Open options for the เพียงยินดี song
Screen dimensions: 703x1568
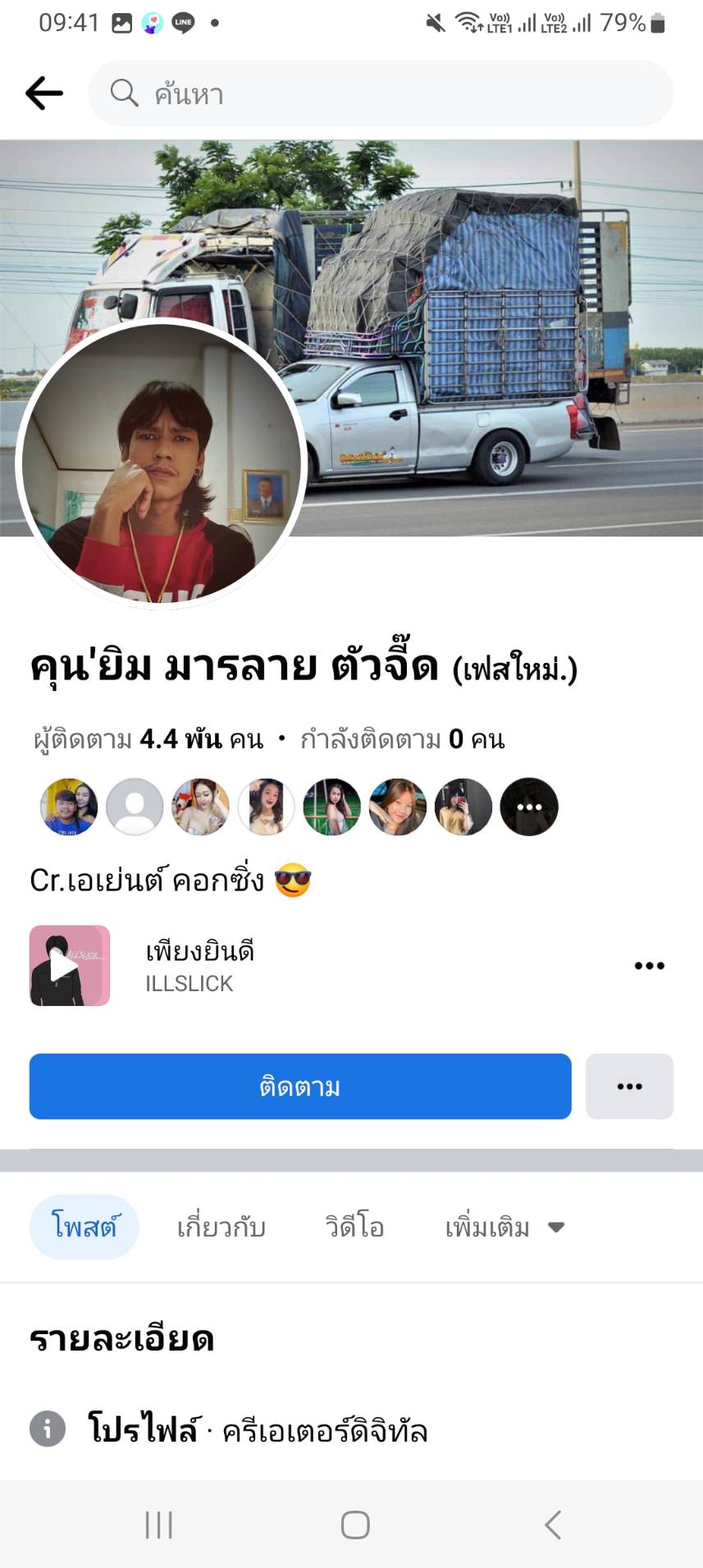pos(649,966)
